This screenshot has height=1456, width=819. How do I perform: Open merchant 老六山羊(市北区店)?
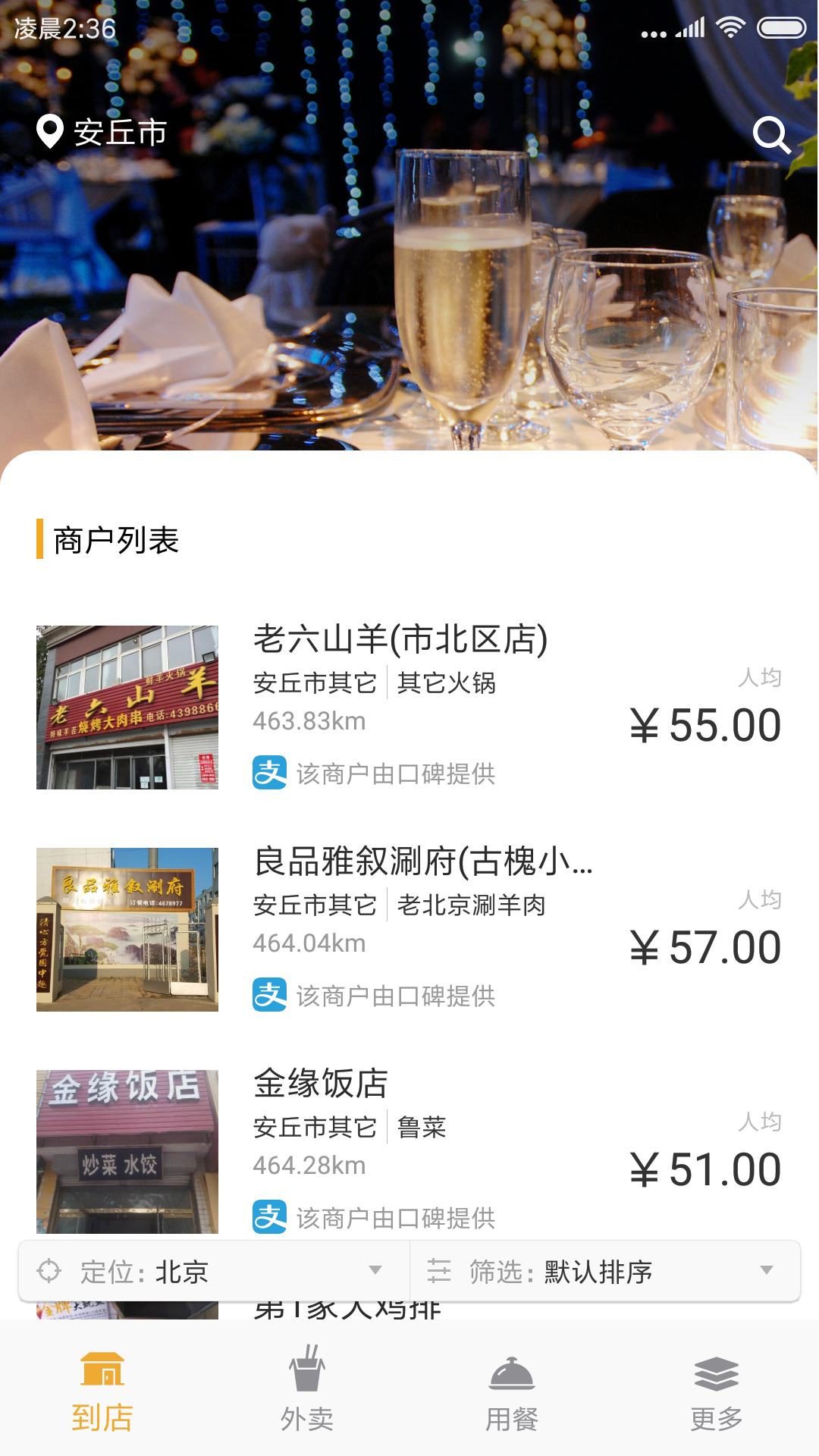400,639
